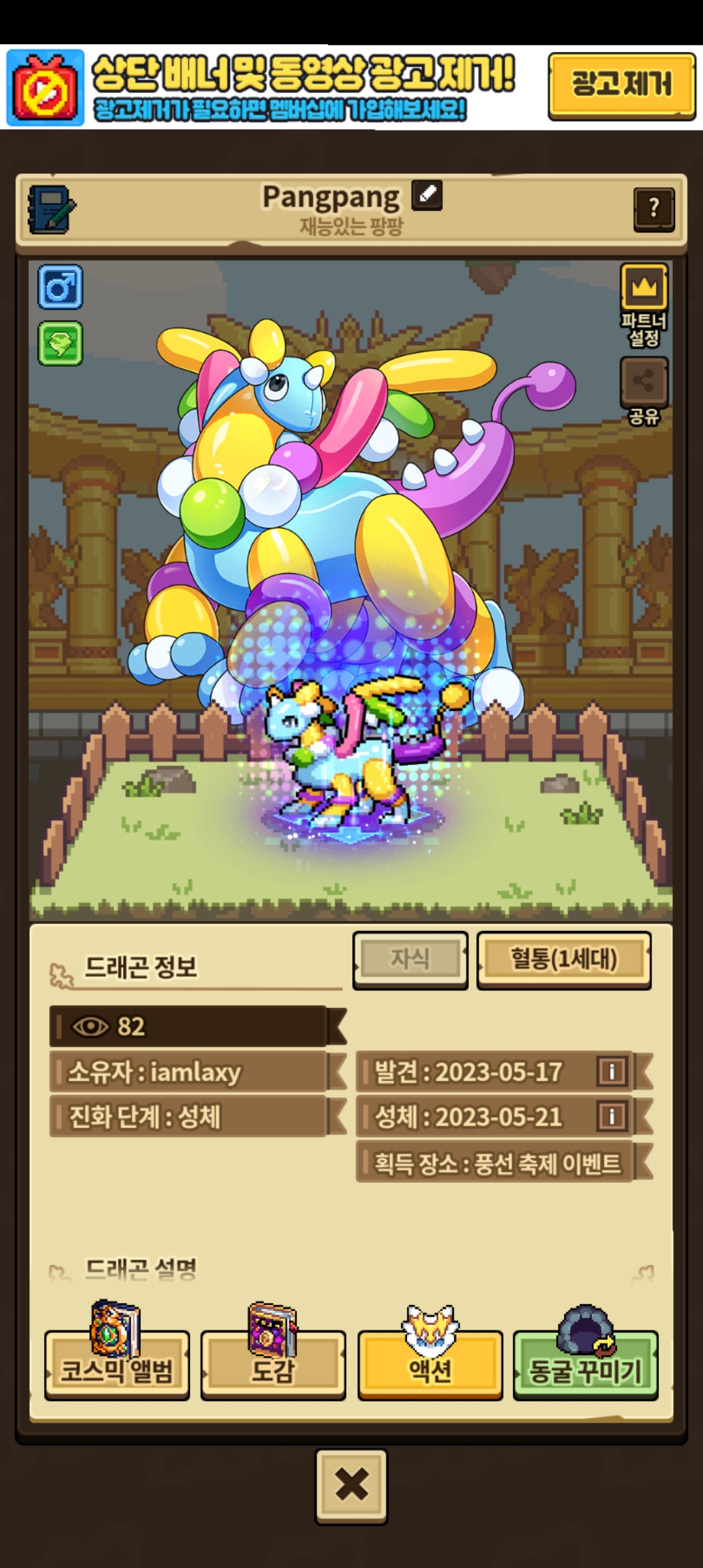Tap the green gem icon
The image size is (703, 1568).
click(x=60, y=343)
